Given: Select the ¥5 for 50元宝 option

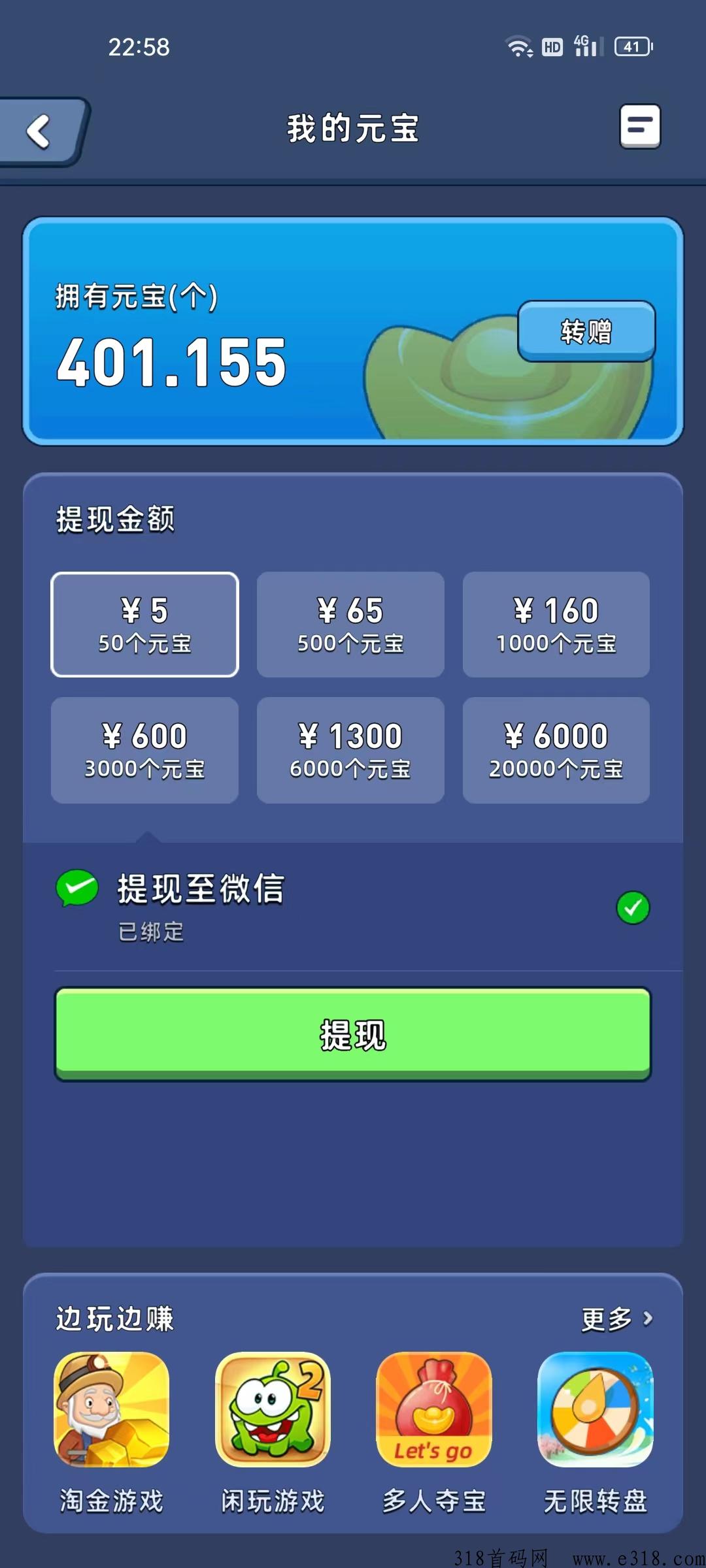Looking at the screenshot, I should click(144, 625).
